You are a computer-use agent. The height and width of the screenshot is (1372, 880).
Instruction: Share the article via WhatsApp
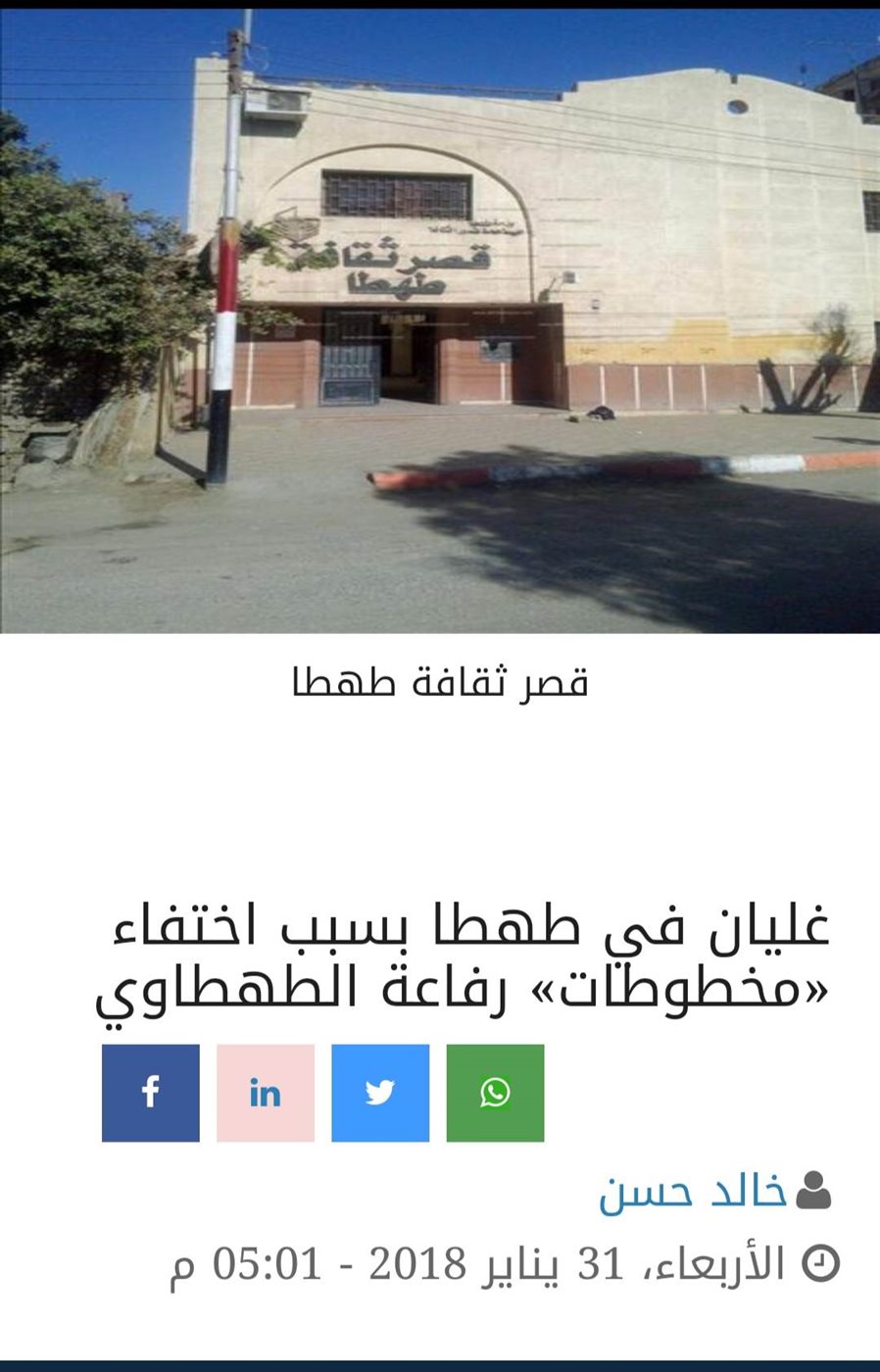click(495, 1093)
